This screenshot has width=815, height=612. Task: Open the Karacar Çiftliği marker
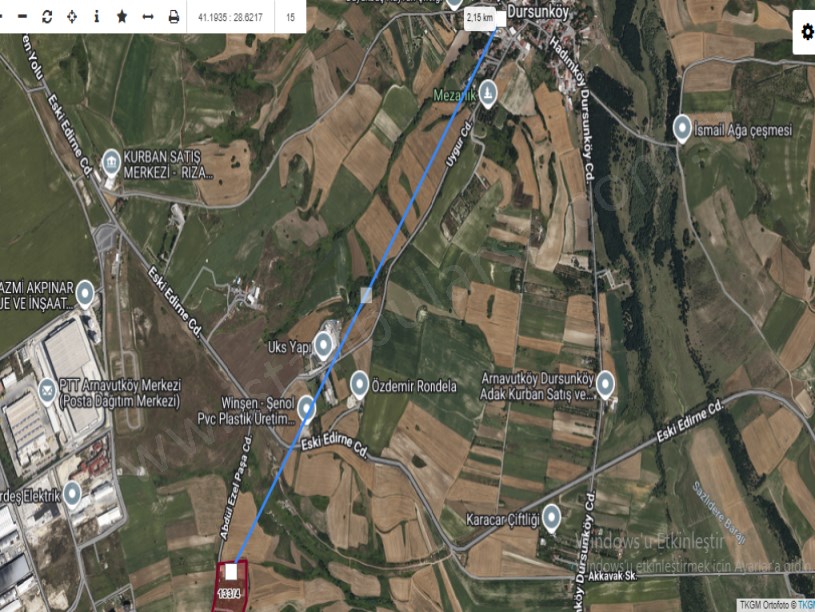[x=551, y=516]
